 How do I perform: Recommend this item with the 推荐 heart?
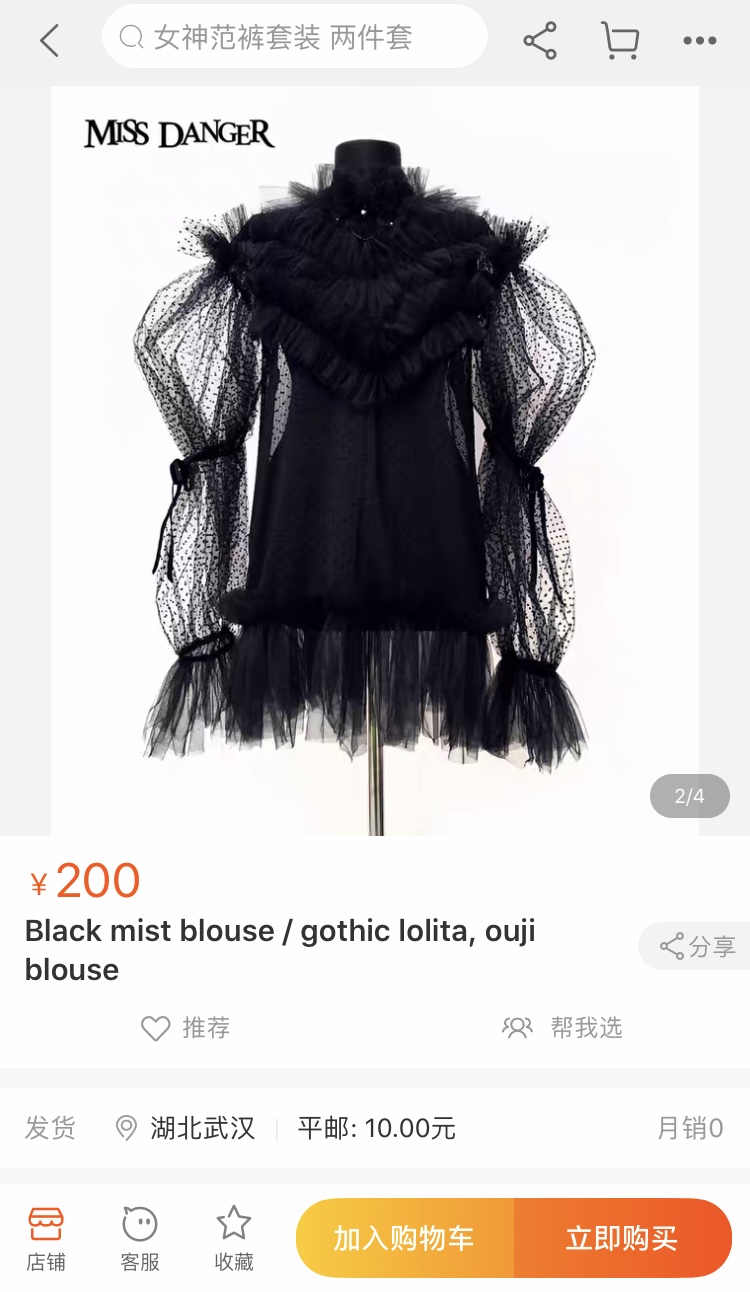coord(186,1027)
